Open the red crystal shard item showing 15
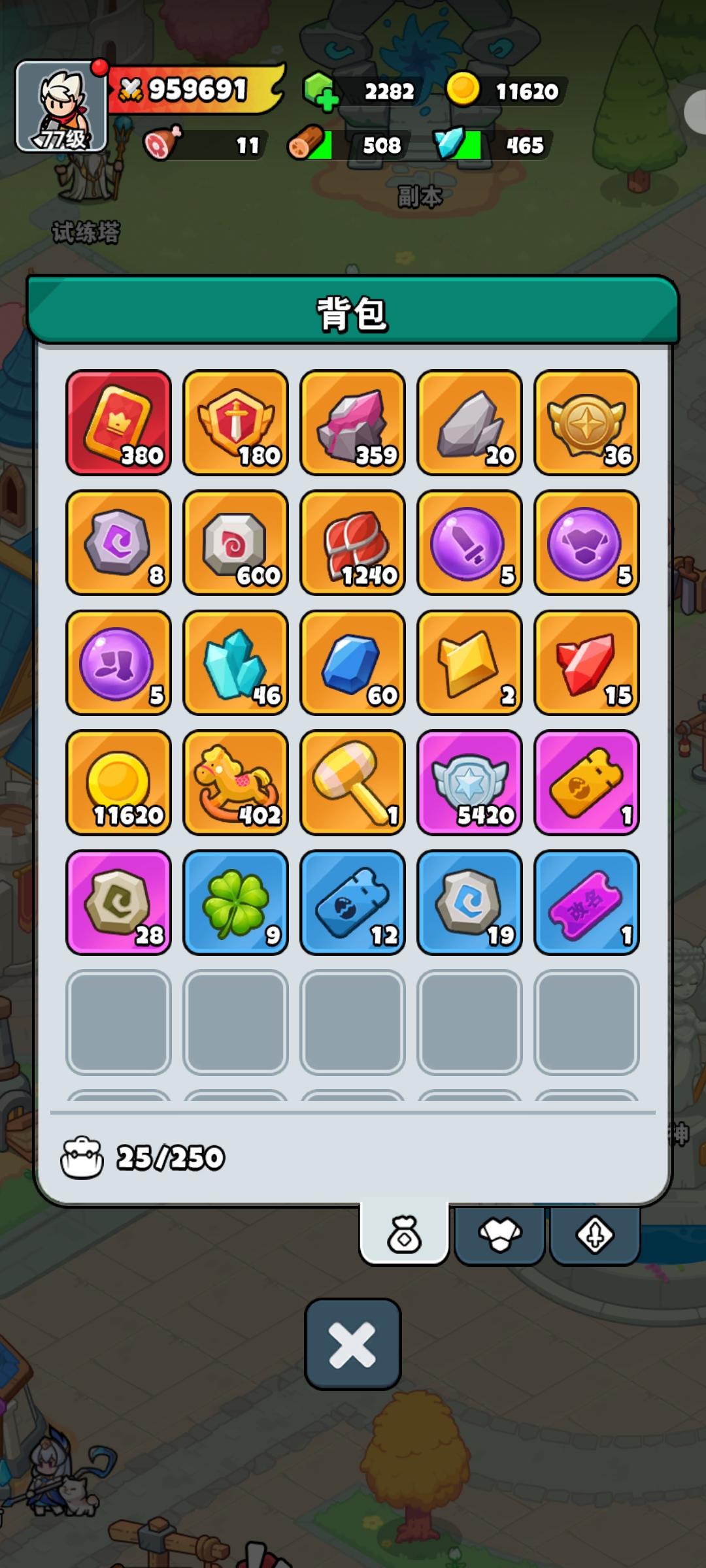The image size is (706, 1568). point(587,662)
